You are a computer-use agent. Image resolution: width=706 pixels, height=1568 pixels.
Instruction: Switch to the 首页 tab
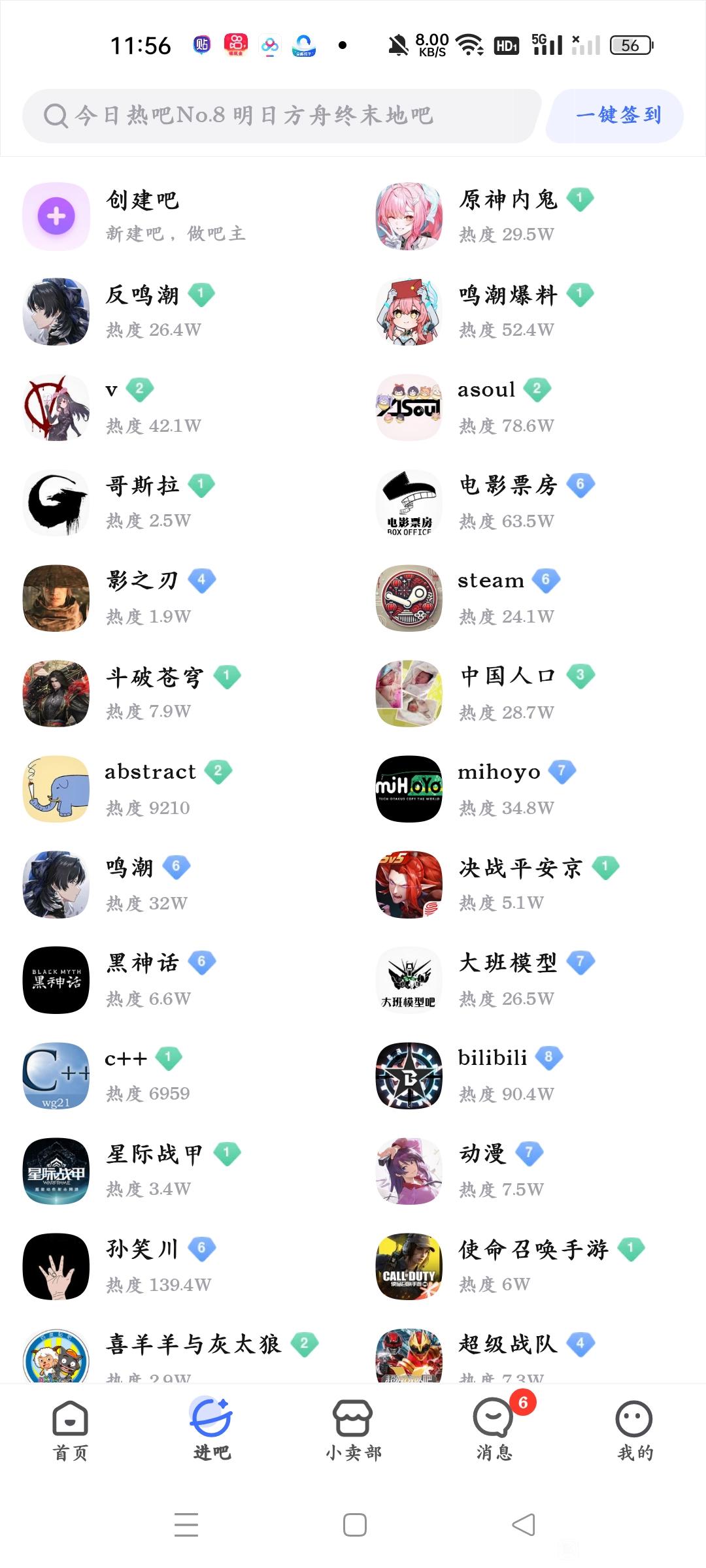click(71, 1429)
